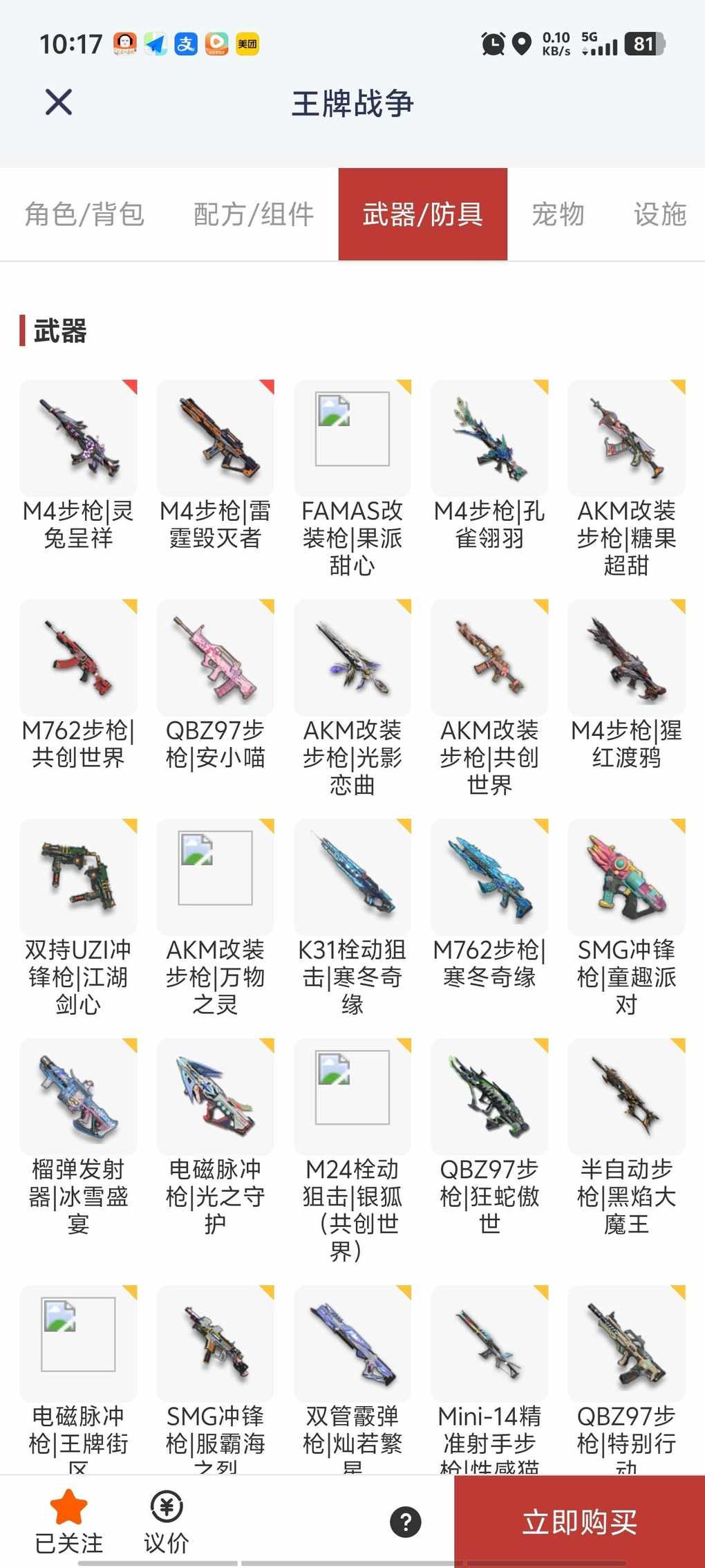Open the help question mark icon
The height and width of the screenshot is (1568, 705).
point(406,1522)
